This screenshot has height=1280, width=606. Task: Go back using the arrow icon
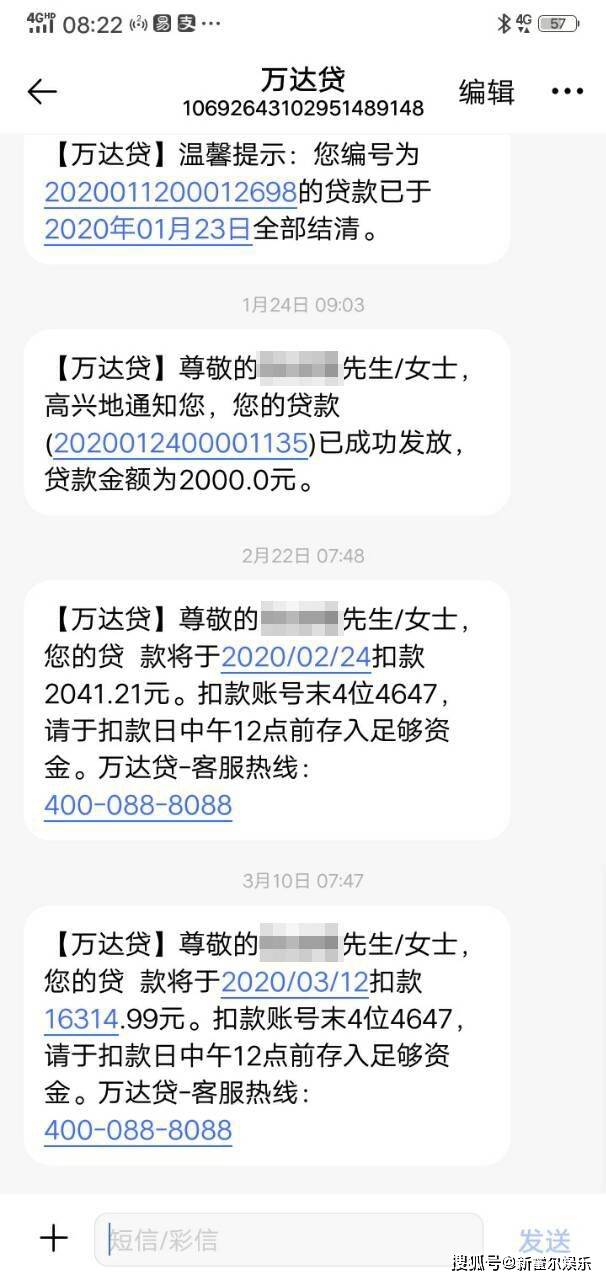[42, 92]
